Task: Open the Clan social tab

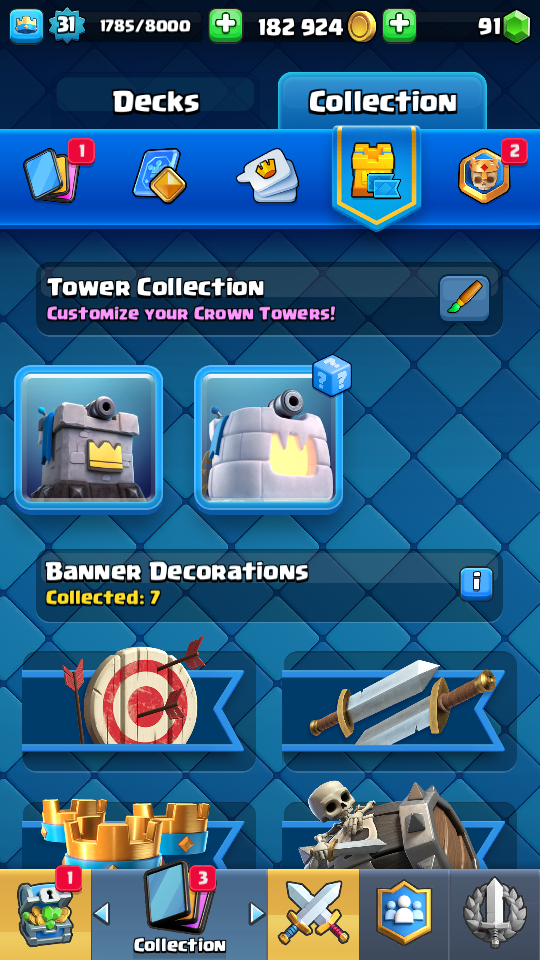Action: pyautogui.click(x=404, y=915)
